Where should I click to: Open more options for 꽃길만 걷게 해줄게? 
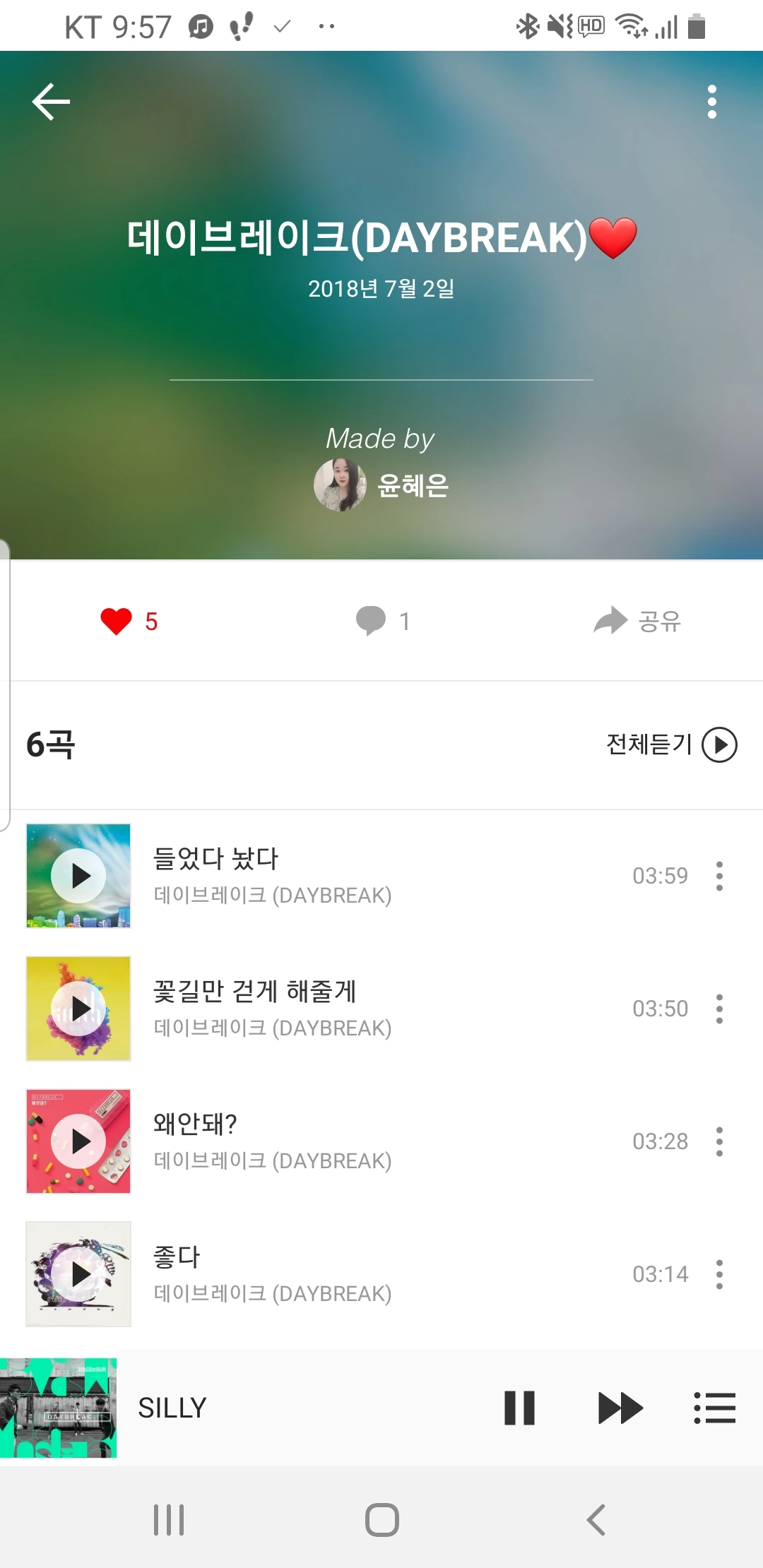click(719, 1009)
